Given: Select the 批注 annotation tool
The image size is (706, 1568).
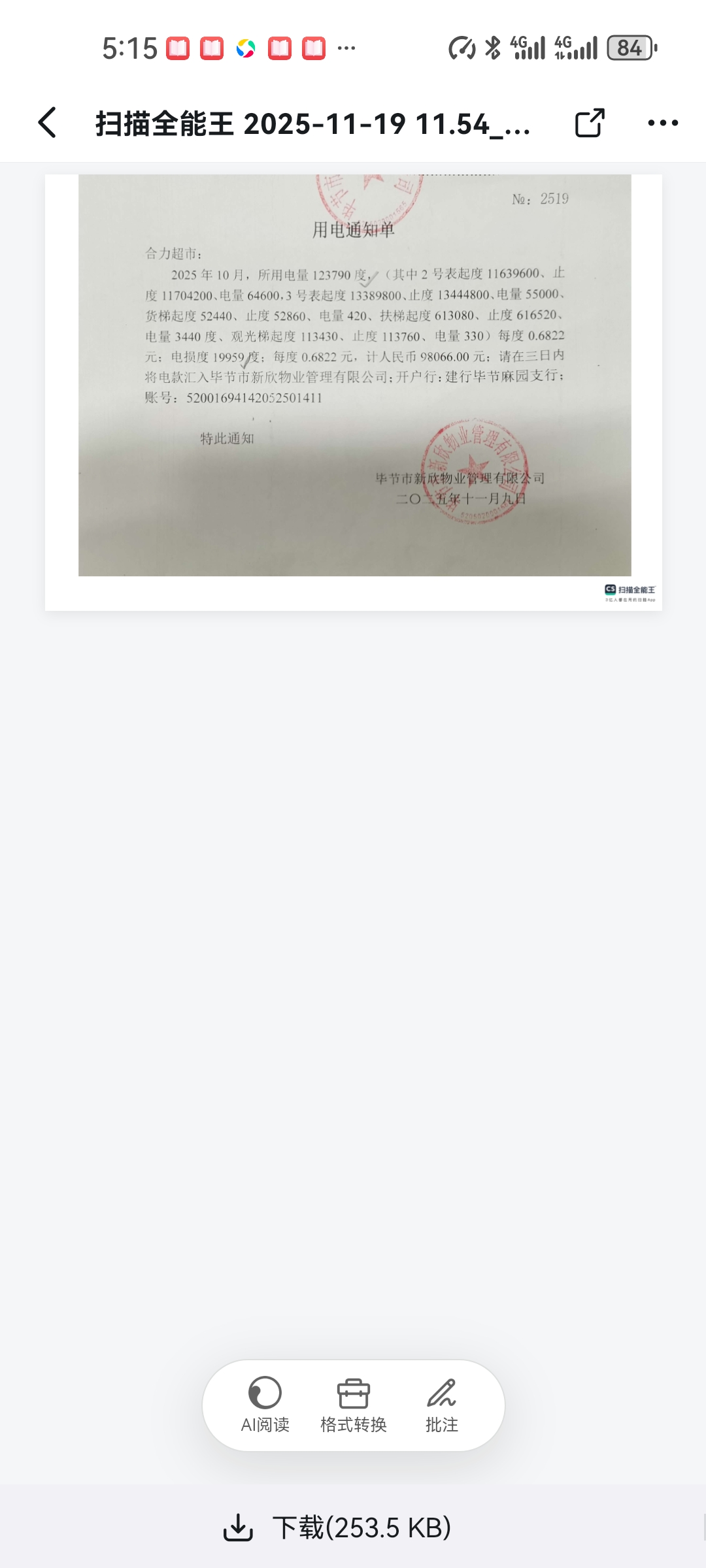Looking at the screenshot, I should point(442,1405).
